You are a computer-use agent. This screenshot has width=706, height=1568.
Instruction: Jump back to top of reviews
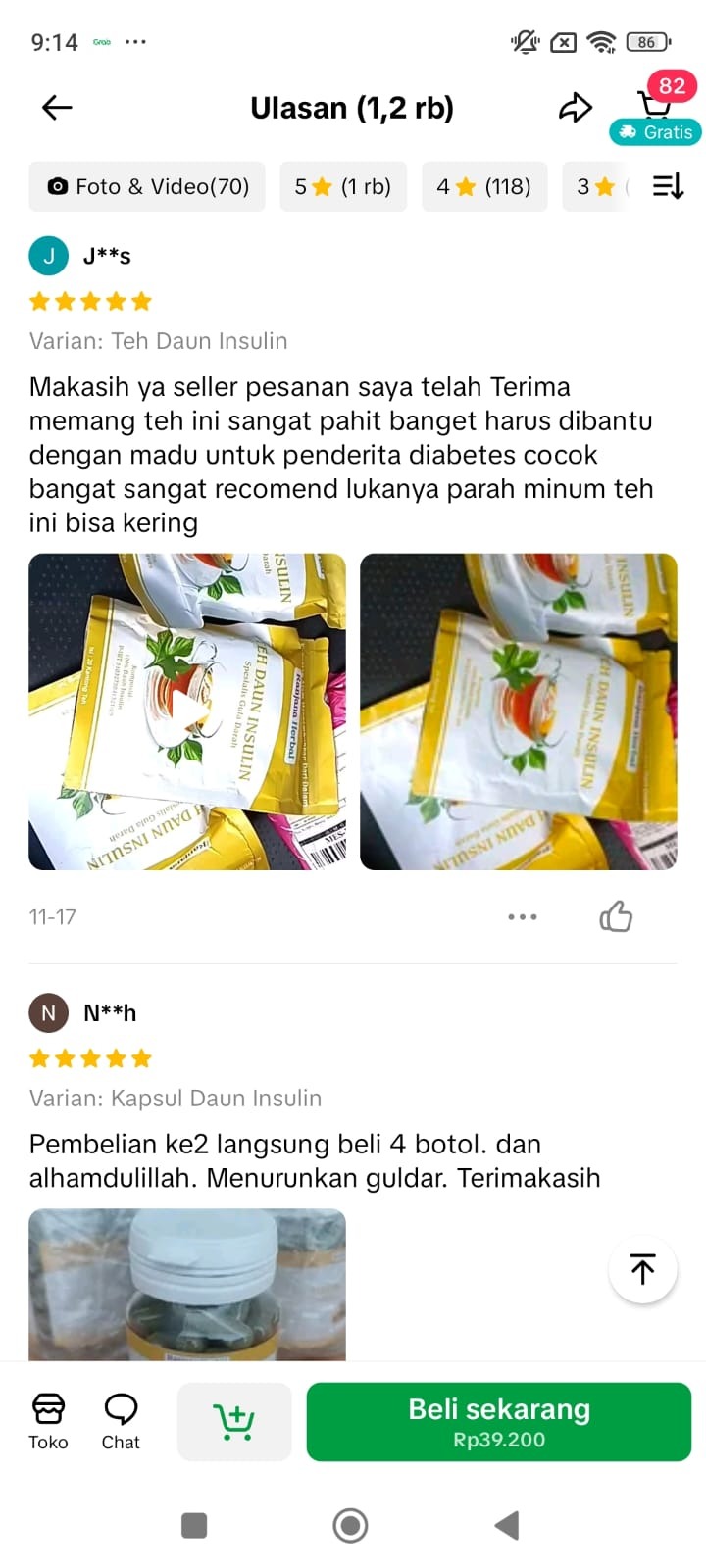(x=642, y=1269)
